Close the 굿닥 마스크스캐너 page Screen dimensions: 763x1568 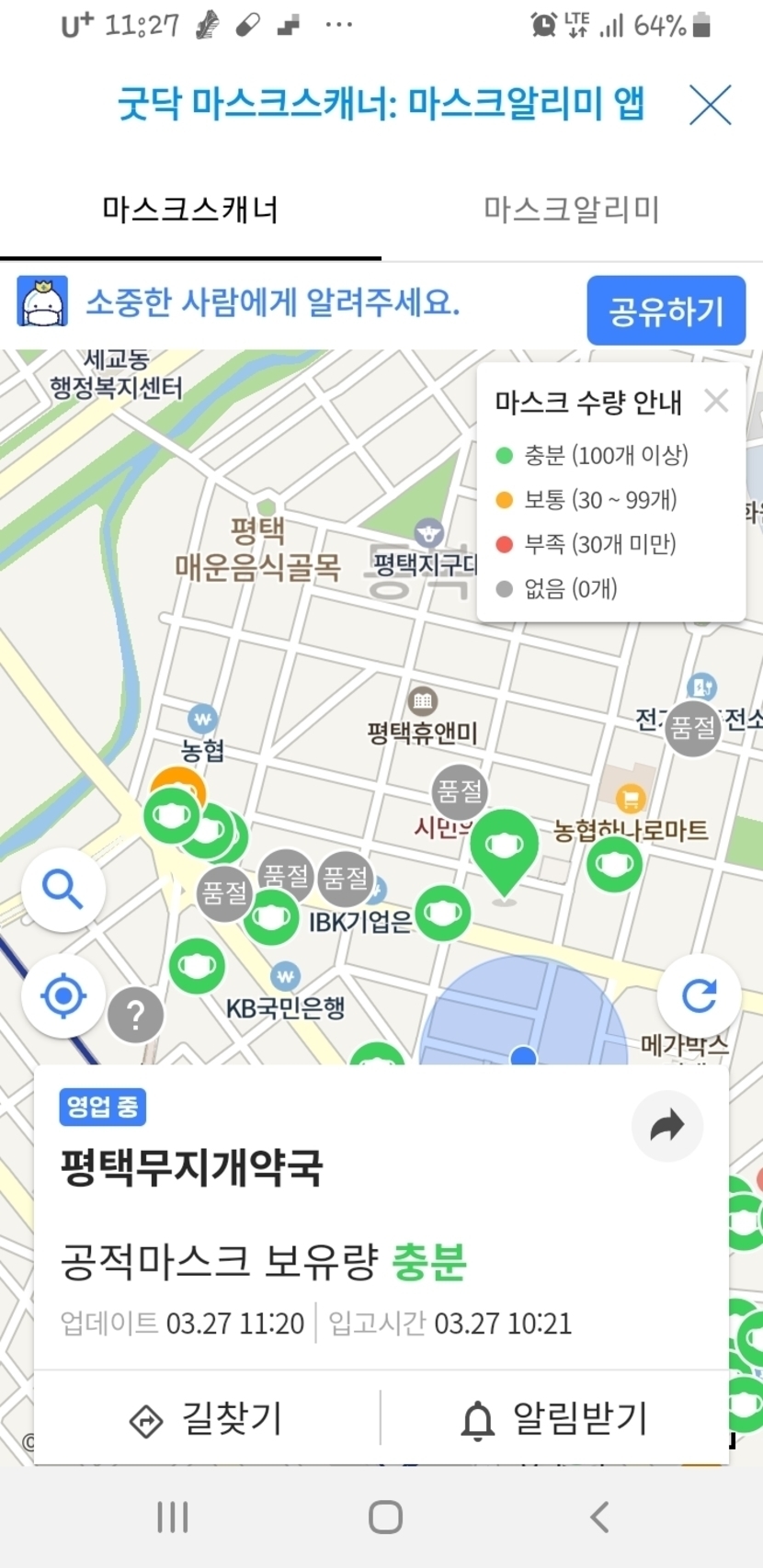coord(710,105)
